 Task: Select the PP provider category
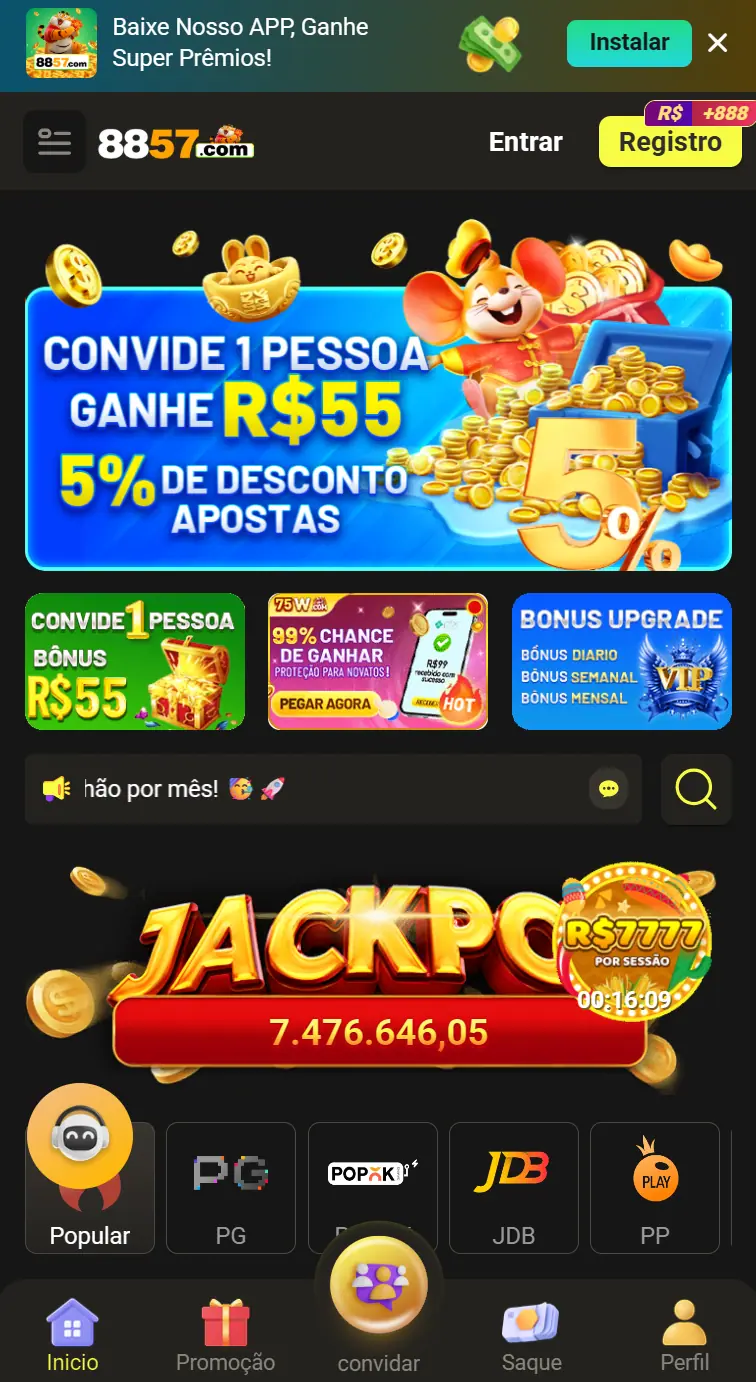(655, 1188)
